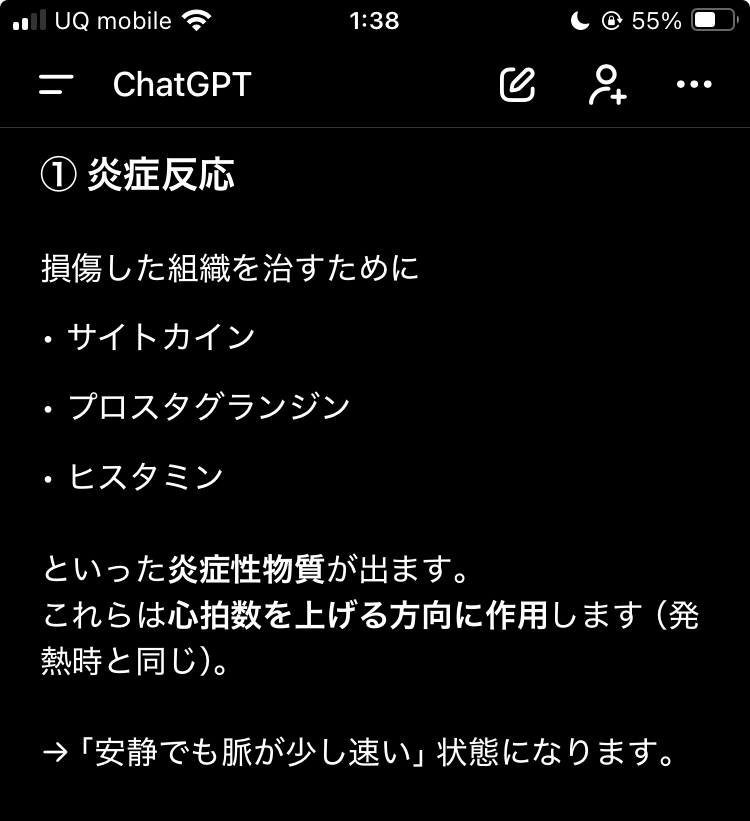
Task: Tap the add person icon
Action: coord(606,85)
